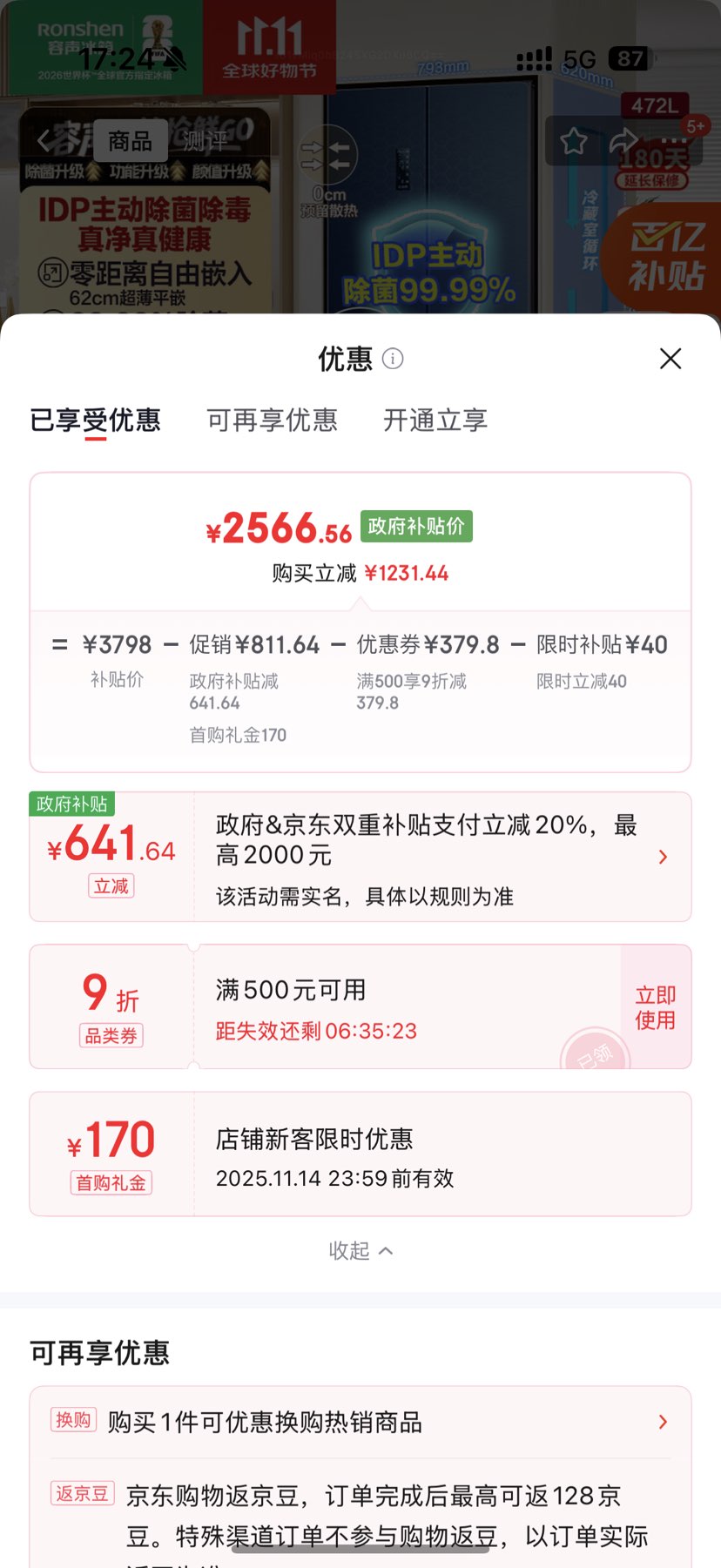Tap the back arrow at top left

(x=44, y=141)
